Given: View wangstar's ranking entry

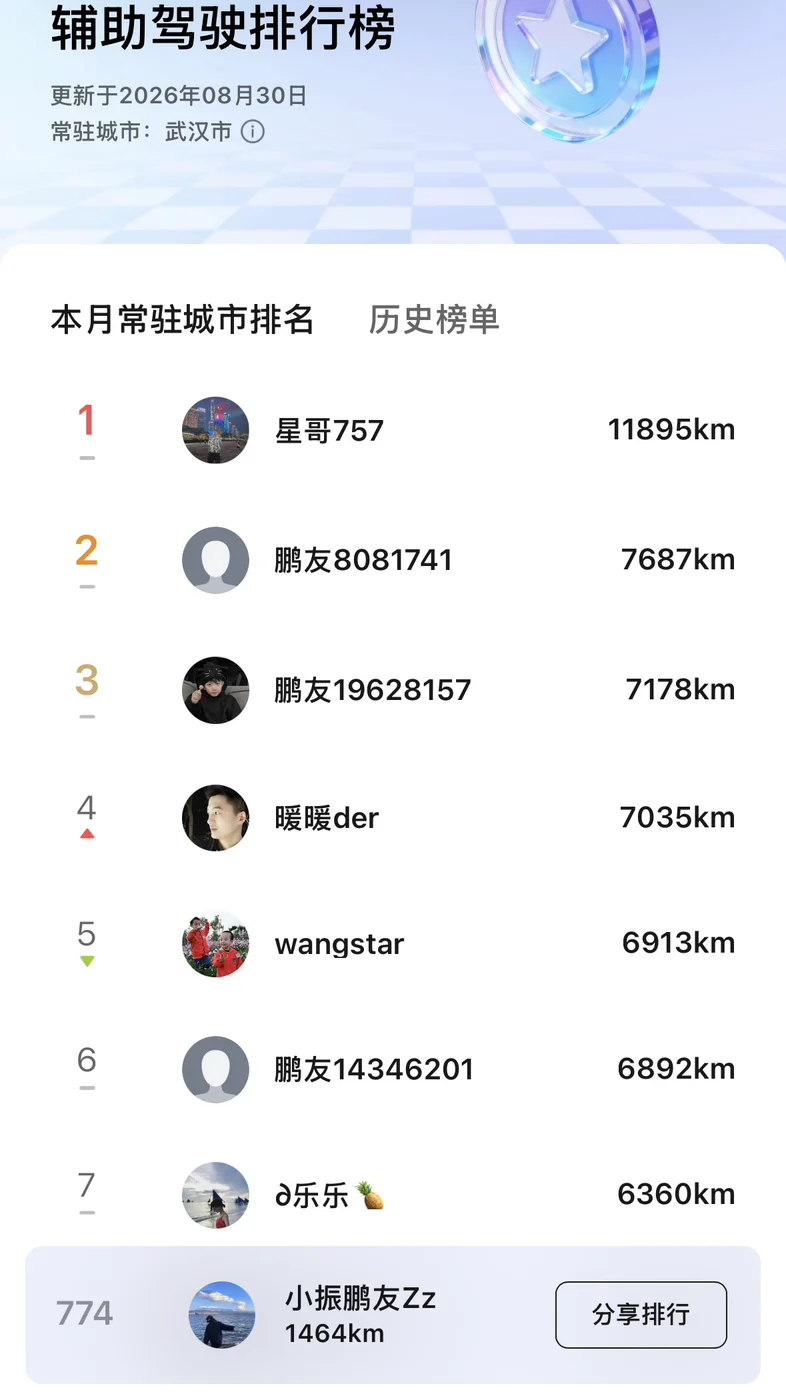Looking at the screenshot, I should coord(393,944).
